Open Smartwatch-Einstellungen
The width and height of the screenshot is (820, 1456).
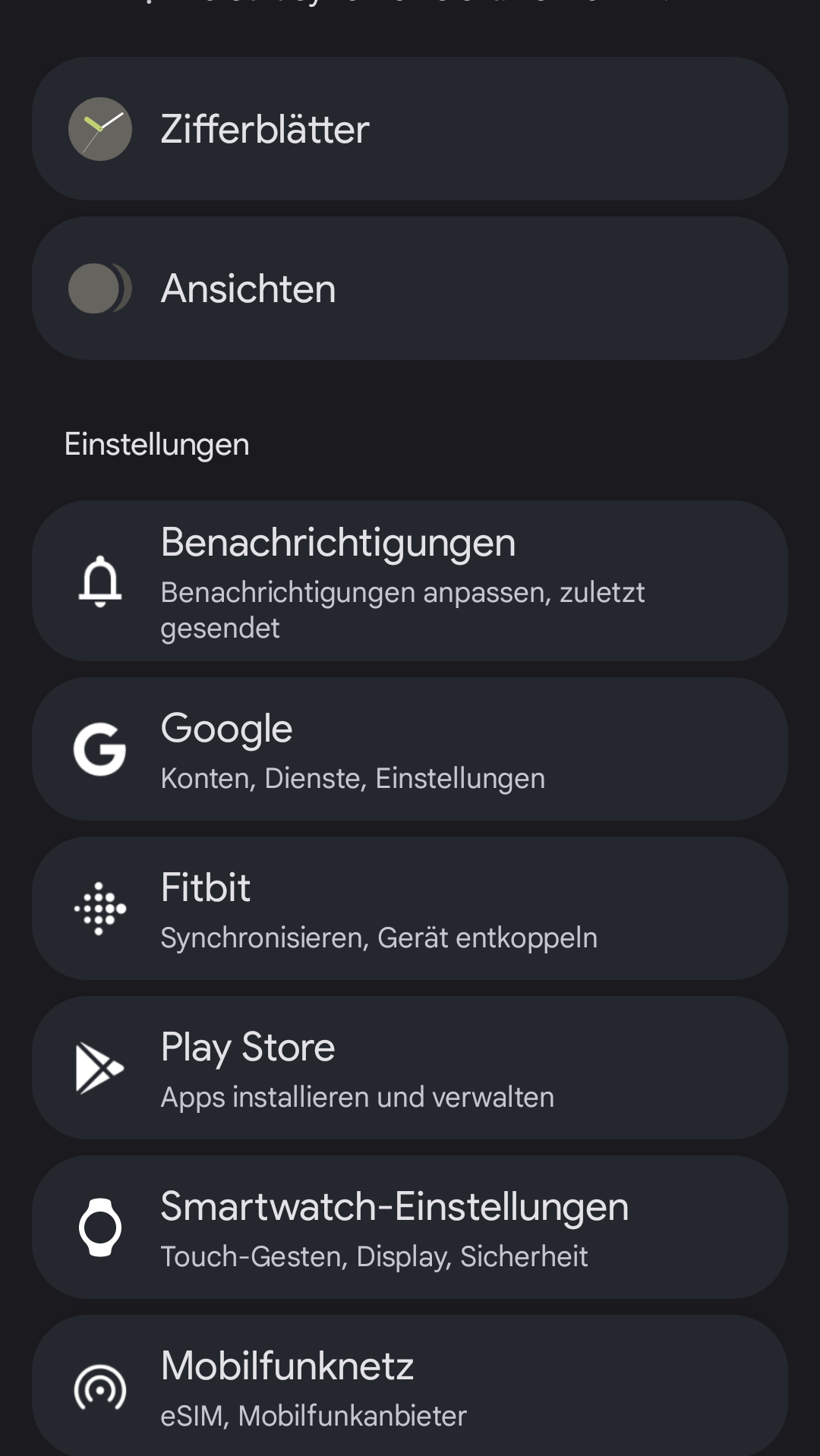pyautogui.click(x=410, y=1228)
